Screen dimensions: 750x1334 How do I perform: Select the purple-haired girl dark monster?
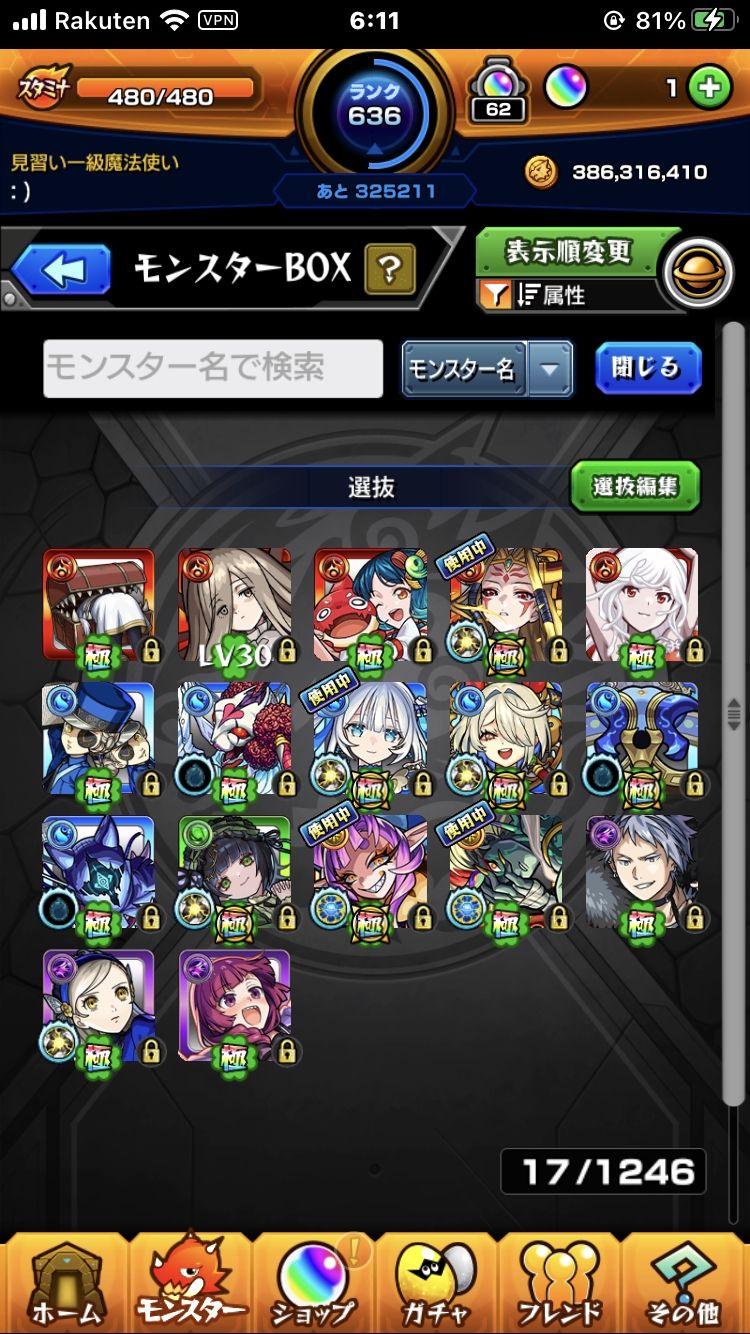click(x=234, y=1006)
